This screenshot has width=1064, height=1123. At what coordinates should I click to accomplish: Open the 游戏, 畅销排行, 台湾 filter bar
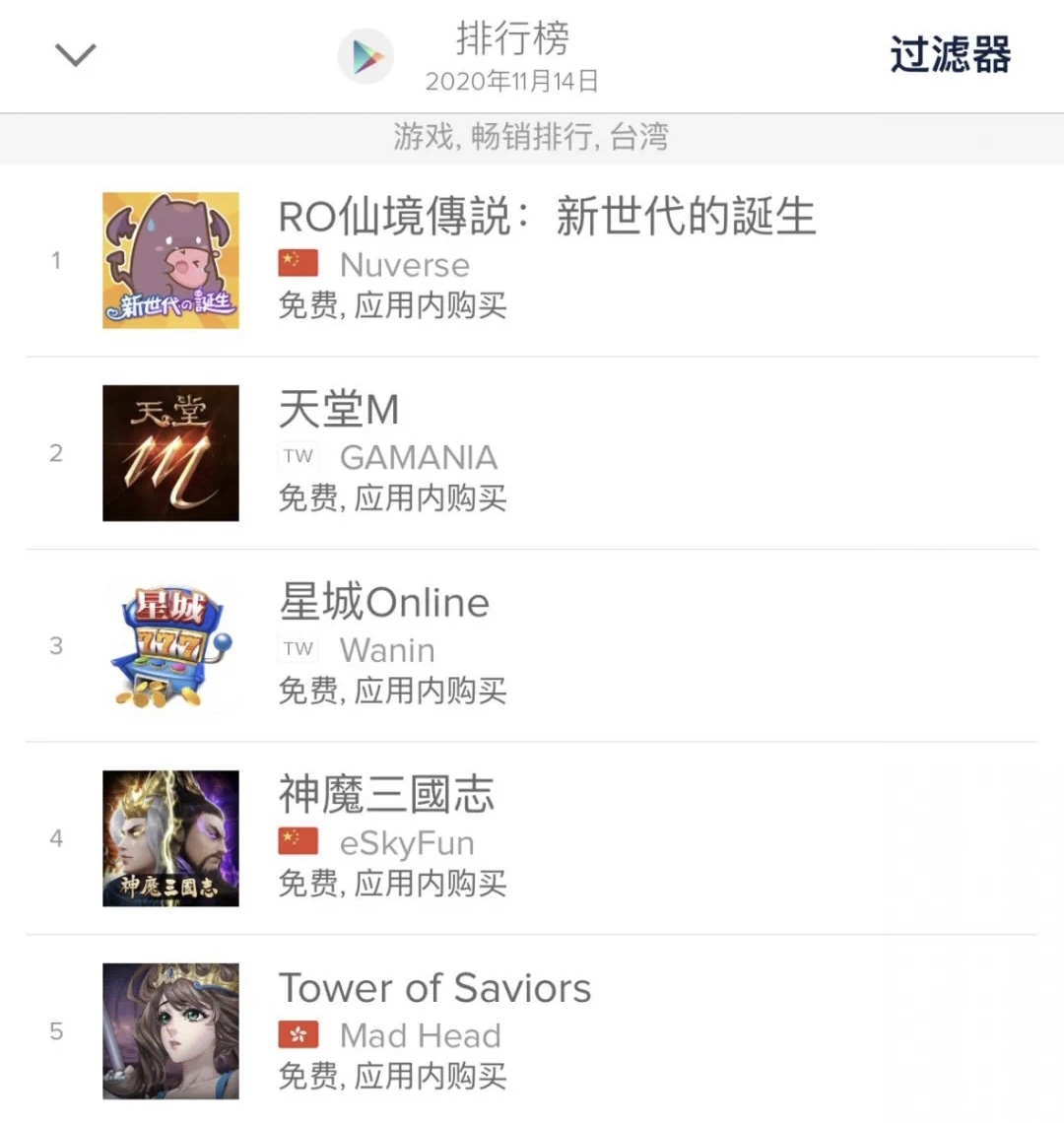point(532,138)
